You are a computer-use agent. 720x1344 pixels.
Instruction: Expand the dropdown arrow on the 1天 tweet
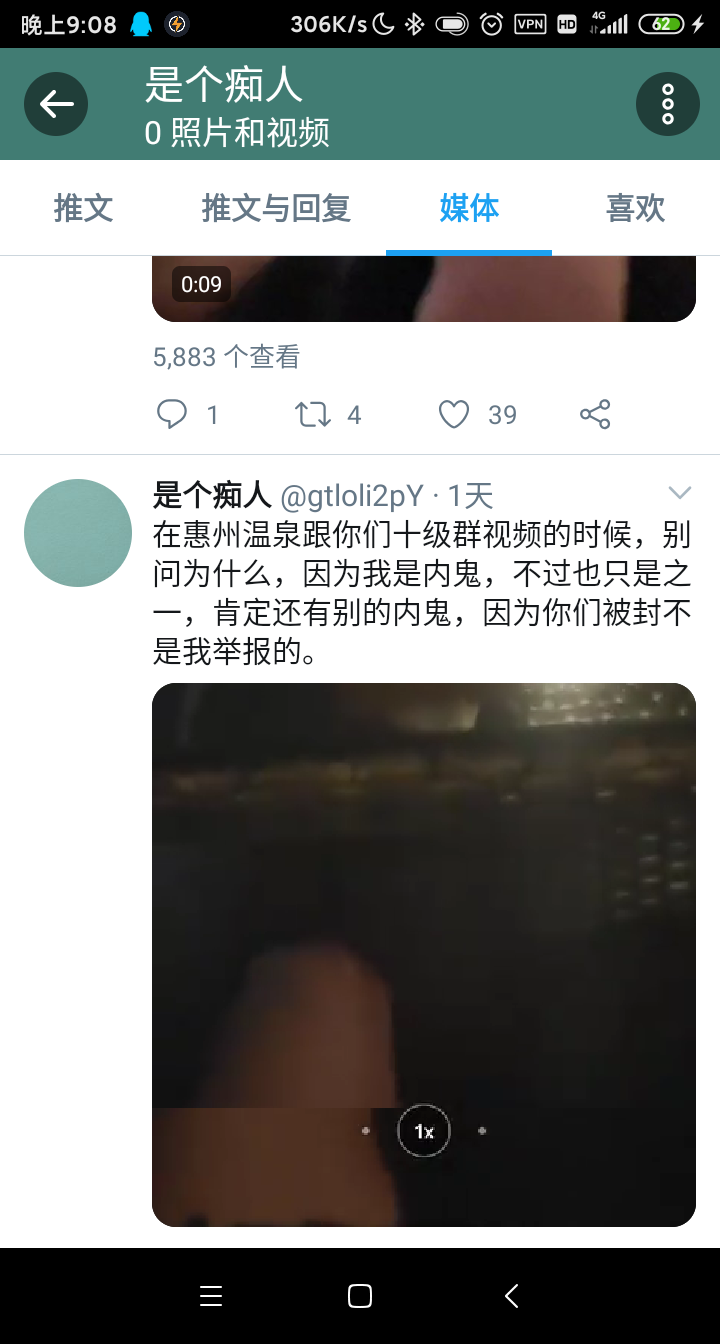(680, 493)
